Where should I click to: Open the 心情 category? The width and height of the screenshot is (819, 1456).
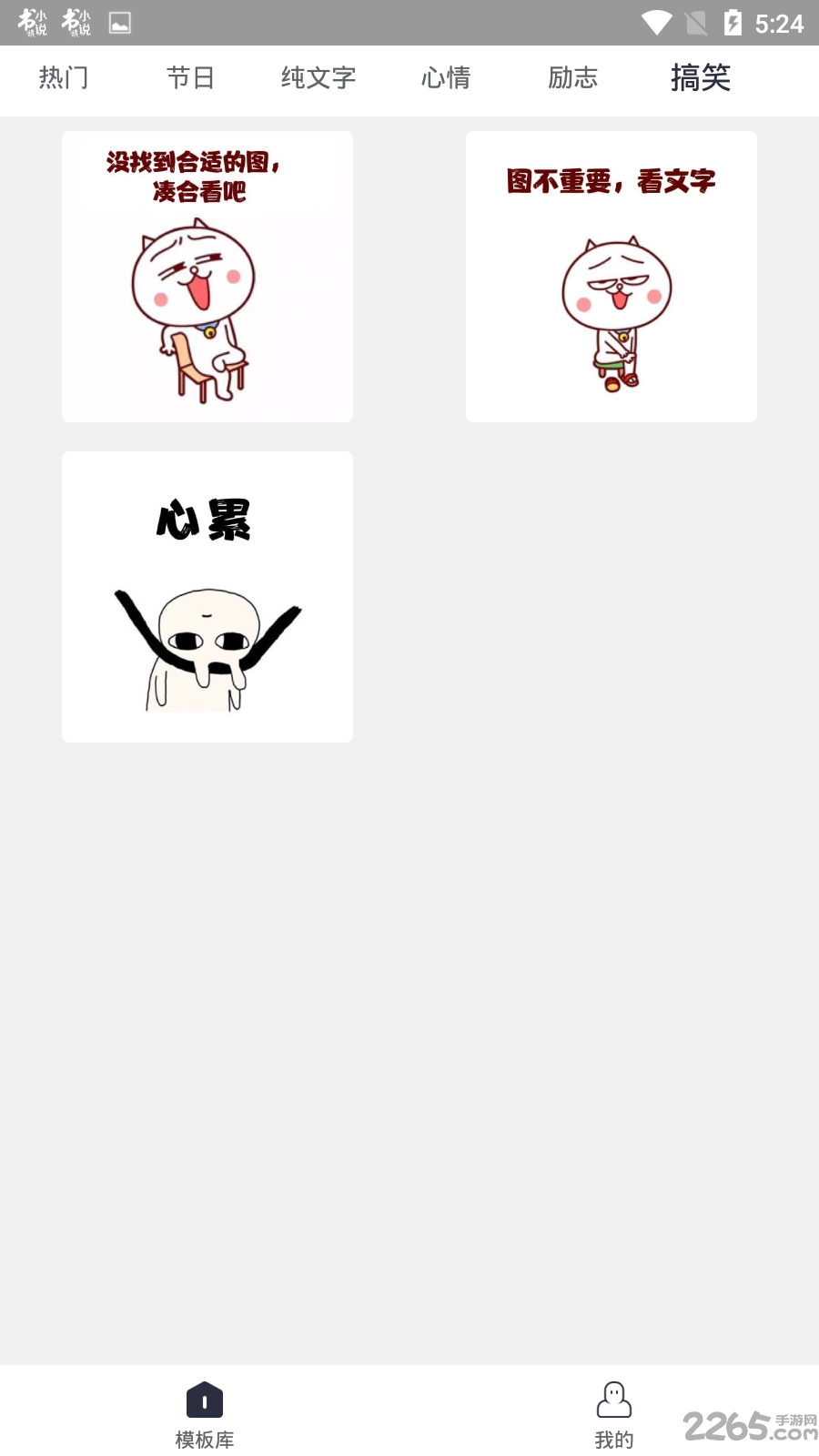click(x=445, y=79)
